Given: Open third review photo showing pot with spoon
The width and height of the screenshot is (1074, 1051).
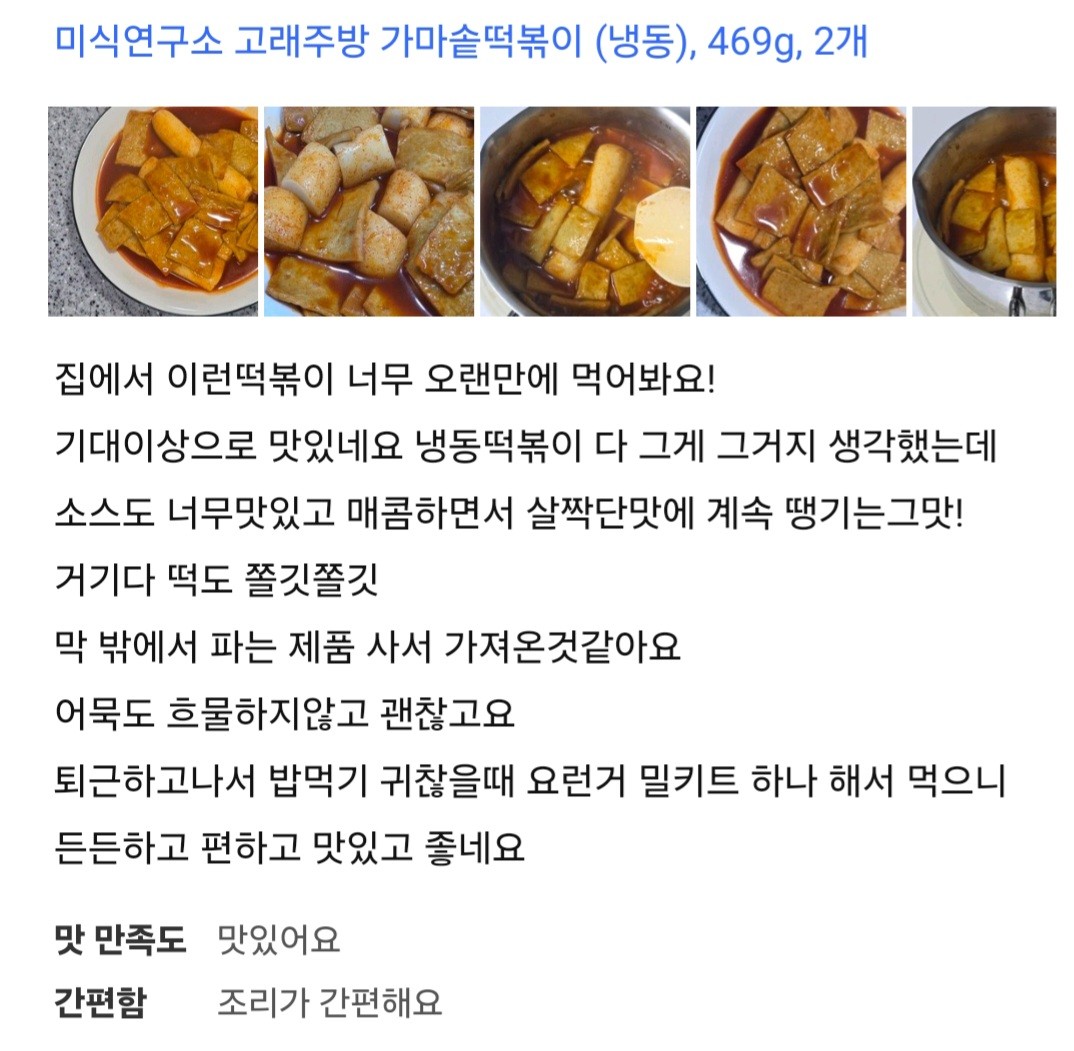Looking at the screenshot, I should coord(585,211).
